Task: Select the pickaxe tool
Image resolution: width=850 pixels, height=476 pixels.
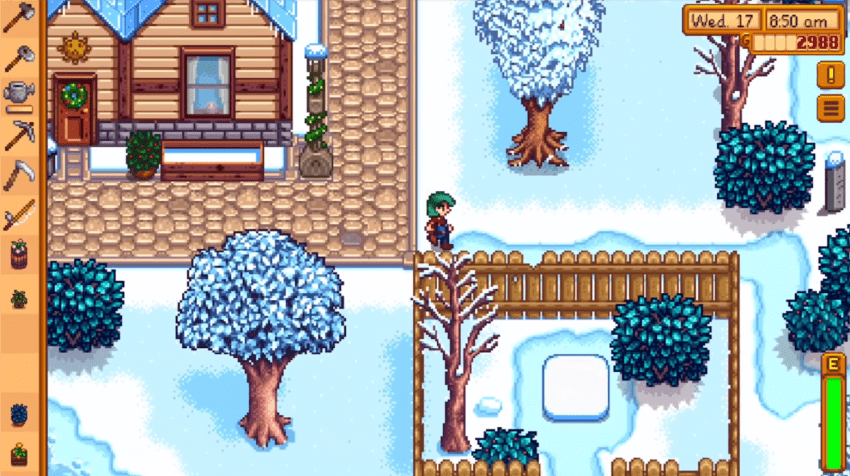Action: pos(18,133)
